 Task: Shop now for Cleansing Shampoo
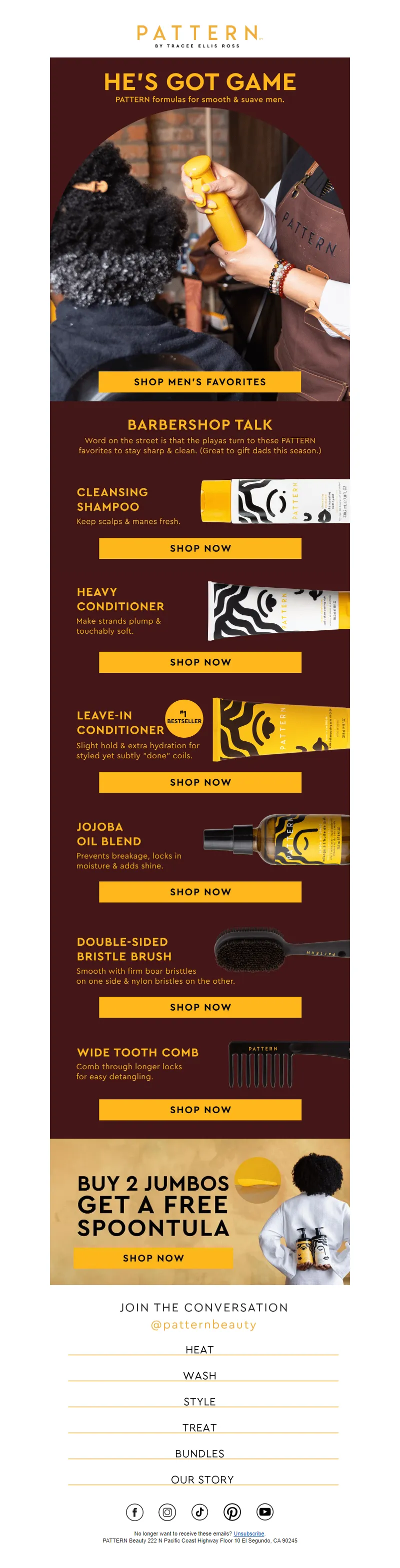(199, 548)
